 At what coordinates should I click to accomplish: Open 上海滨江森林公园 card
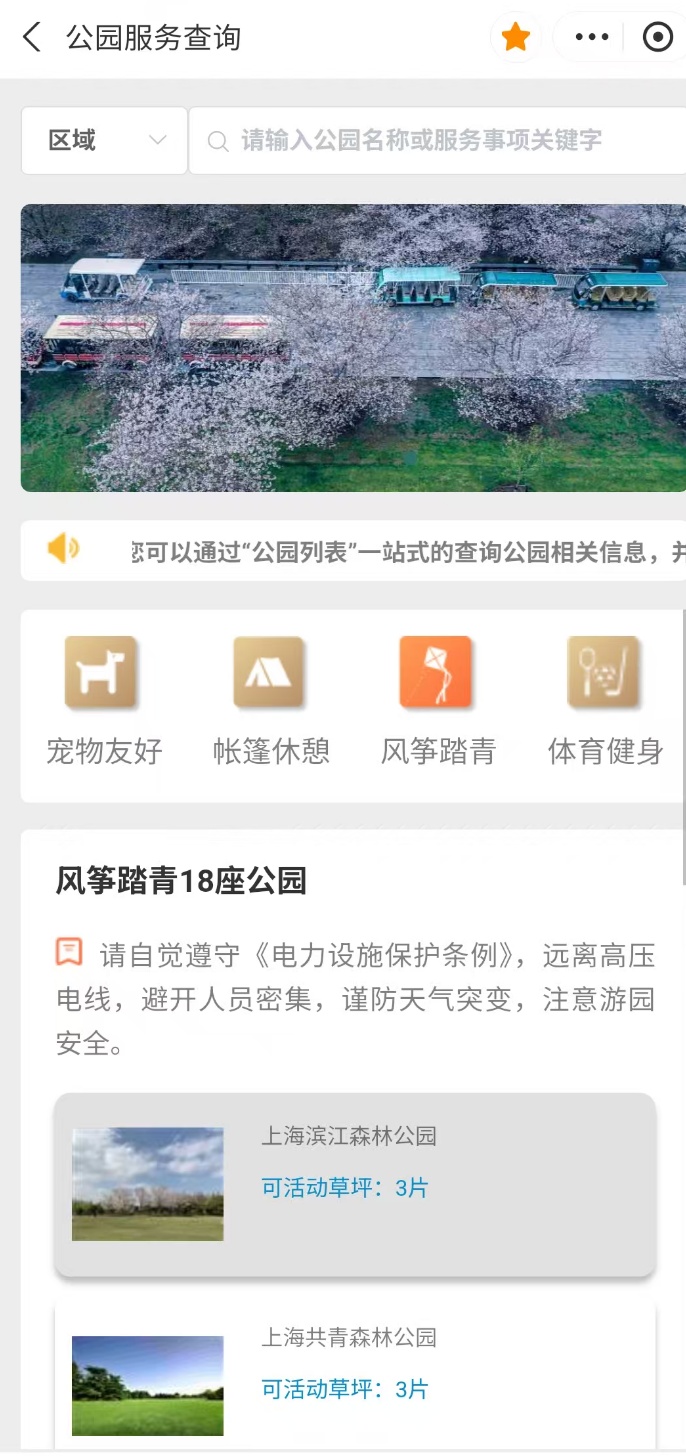355,1185
